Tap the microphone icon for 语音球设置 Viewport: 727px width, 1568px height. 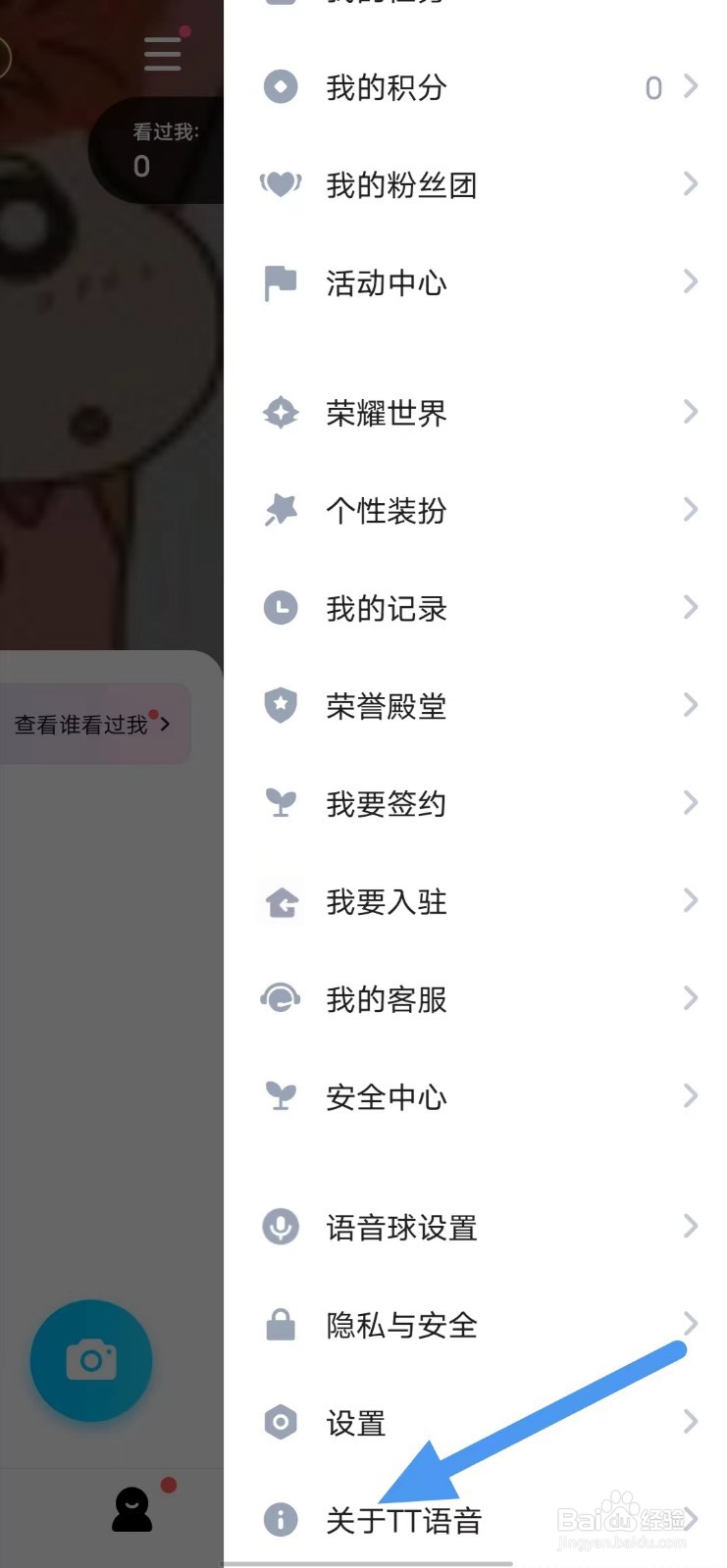click(x=281, y=1227)
